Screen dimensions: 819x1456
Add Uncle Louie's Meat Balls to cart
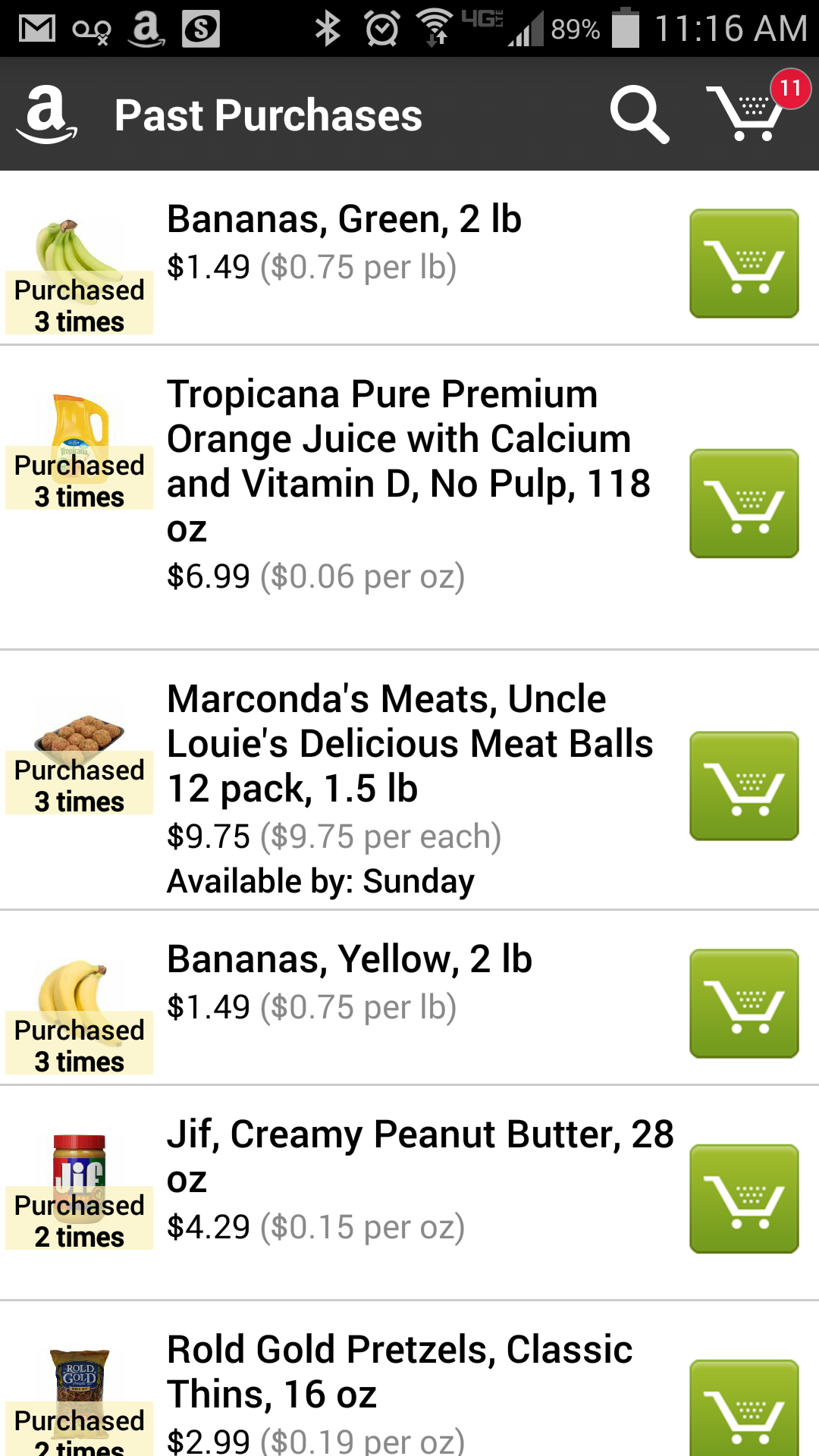743,786
